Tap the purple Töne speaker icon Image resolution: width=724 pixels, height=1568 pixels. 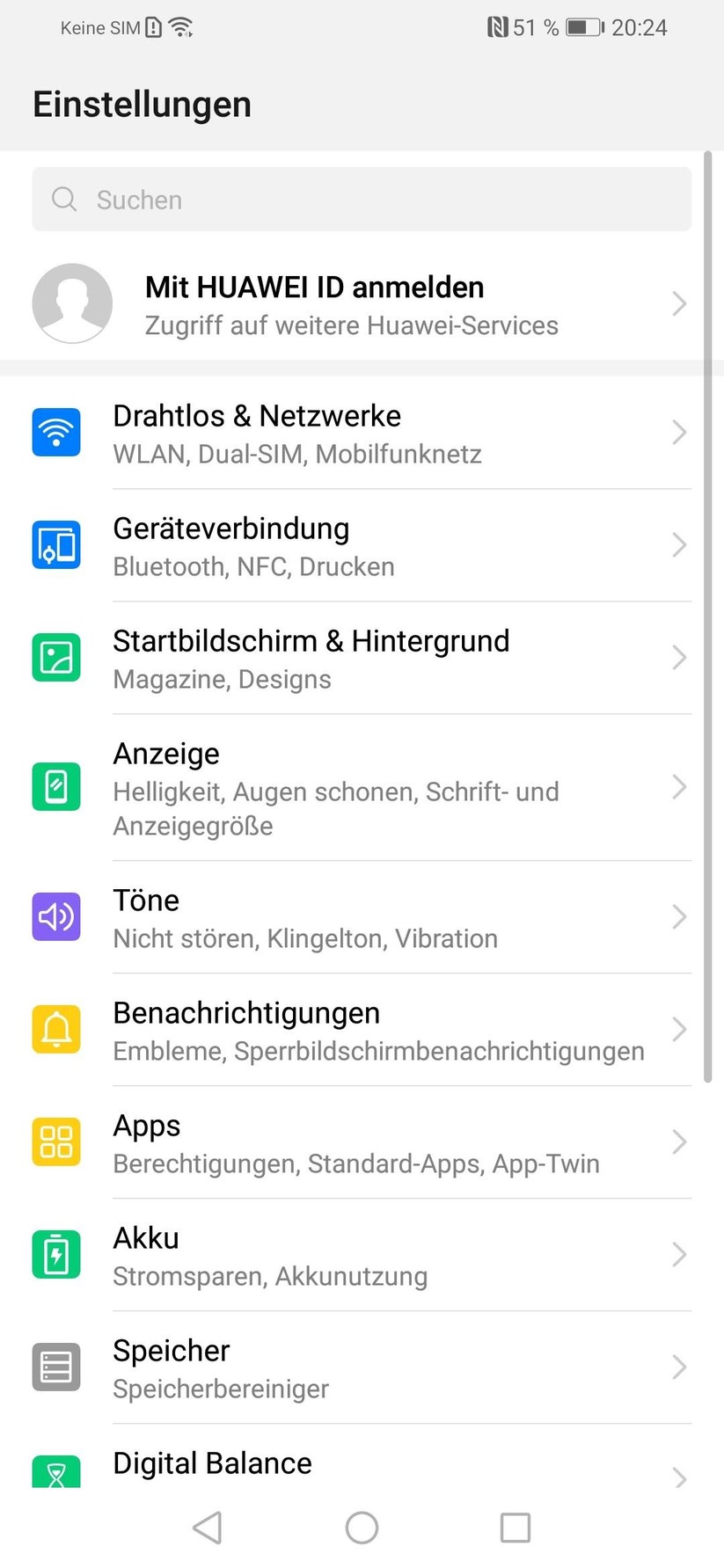pyautogui.click(x=55, y=916)
